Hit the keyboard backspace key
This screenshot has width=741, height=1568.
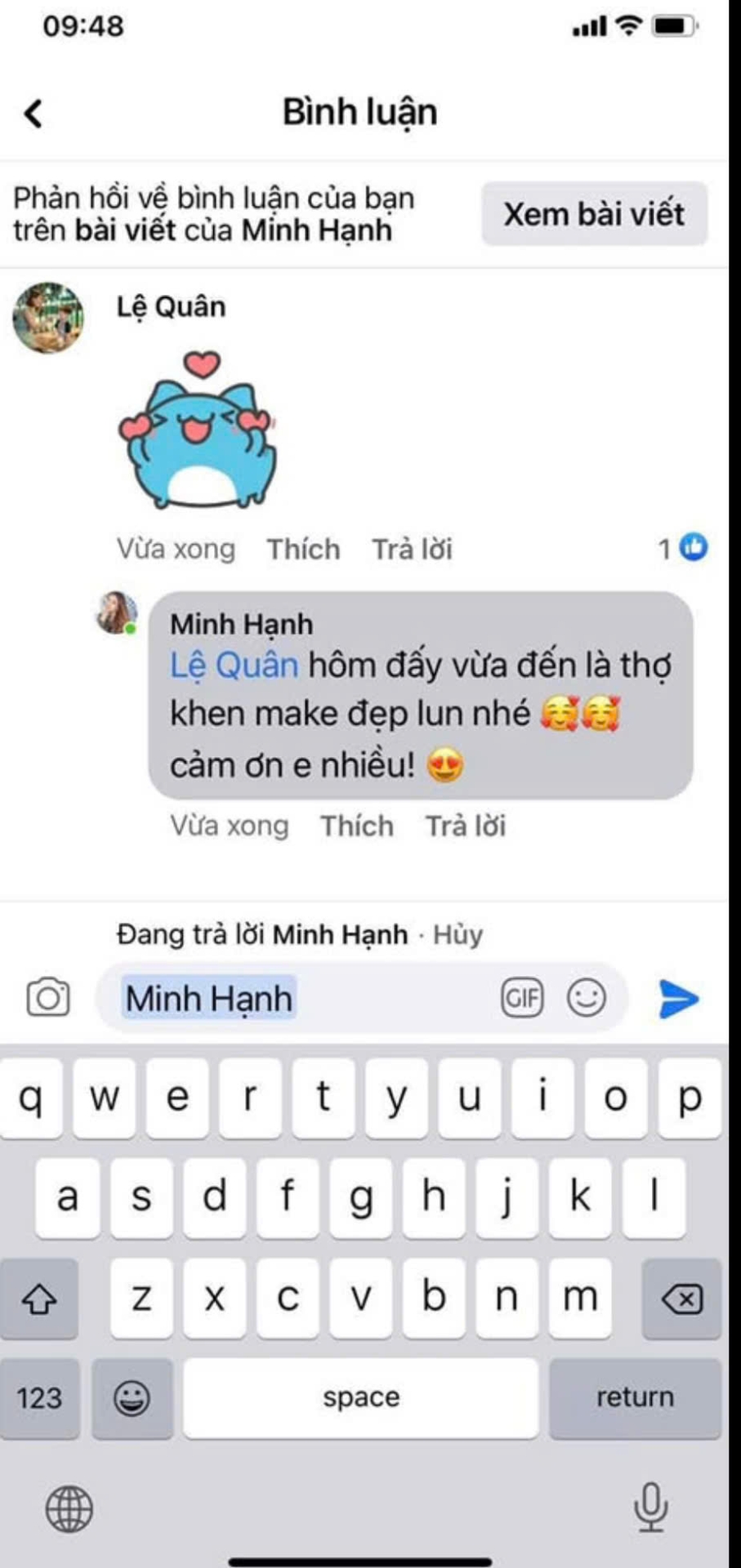click(681, 1298)
